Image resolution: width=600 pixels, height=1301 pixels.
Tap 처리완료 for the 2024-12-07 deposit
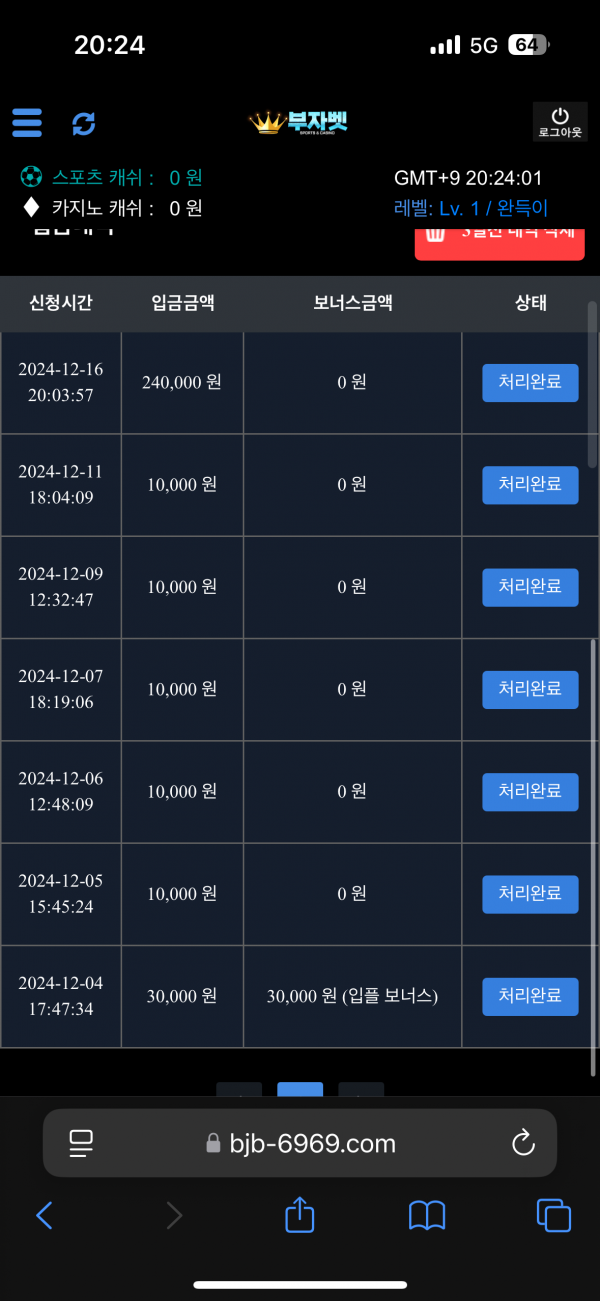(530, 690)
